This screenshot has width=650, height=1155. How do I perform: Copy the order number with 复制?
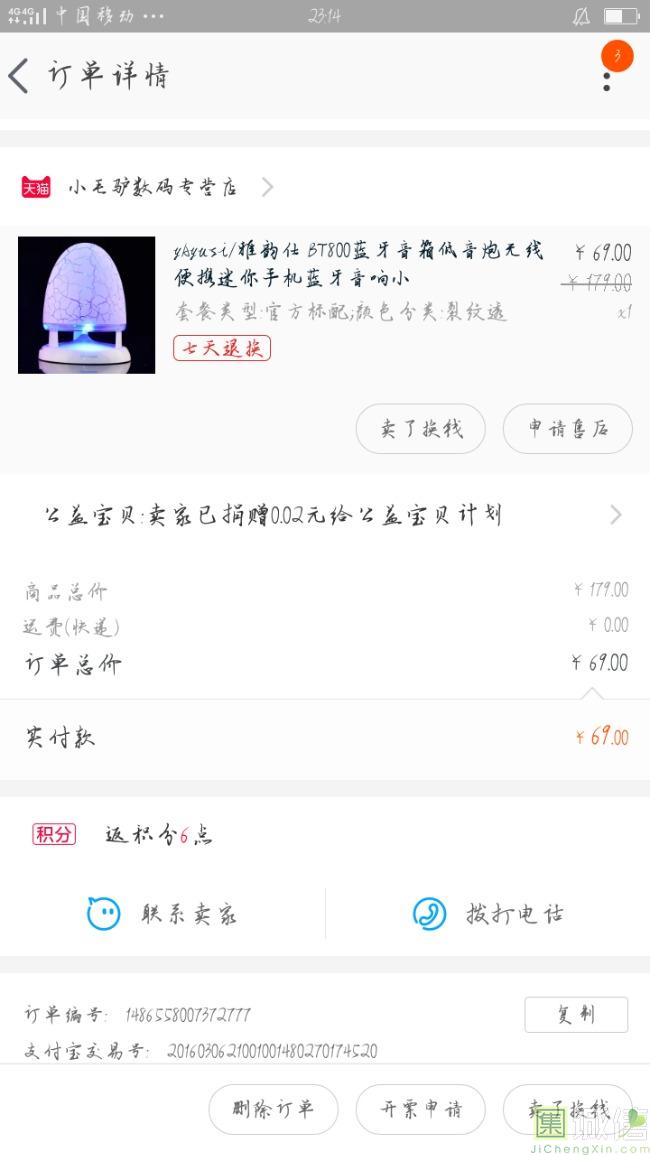(576, 1014)
